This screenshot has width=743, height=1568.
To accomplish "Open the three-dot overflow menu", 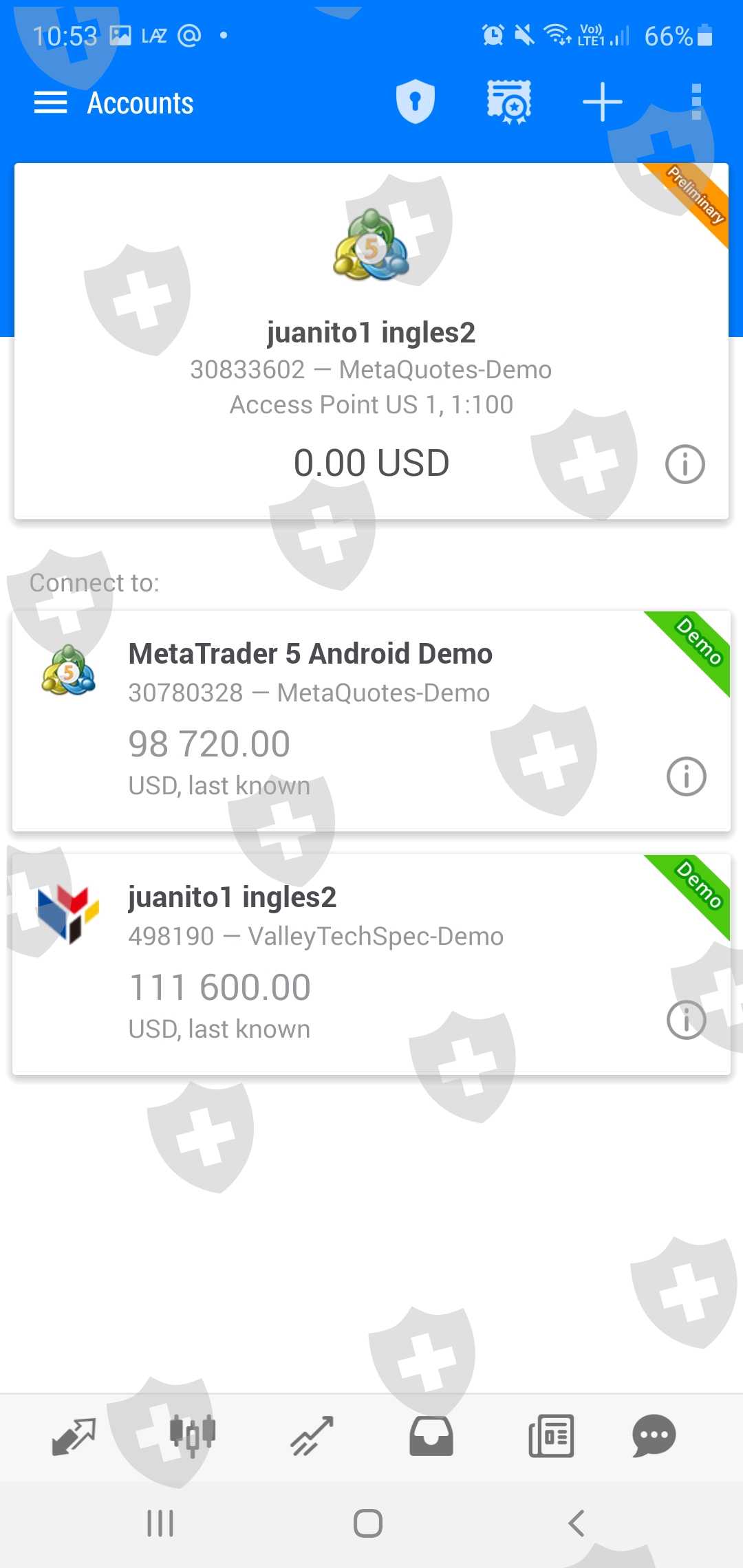I will pos(696,102).
